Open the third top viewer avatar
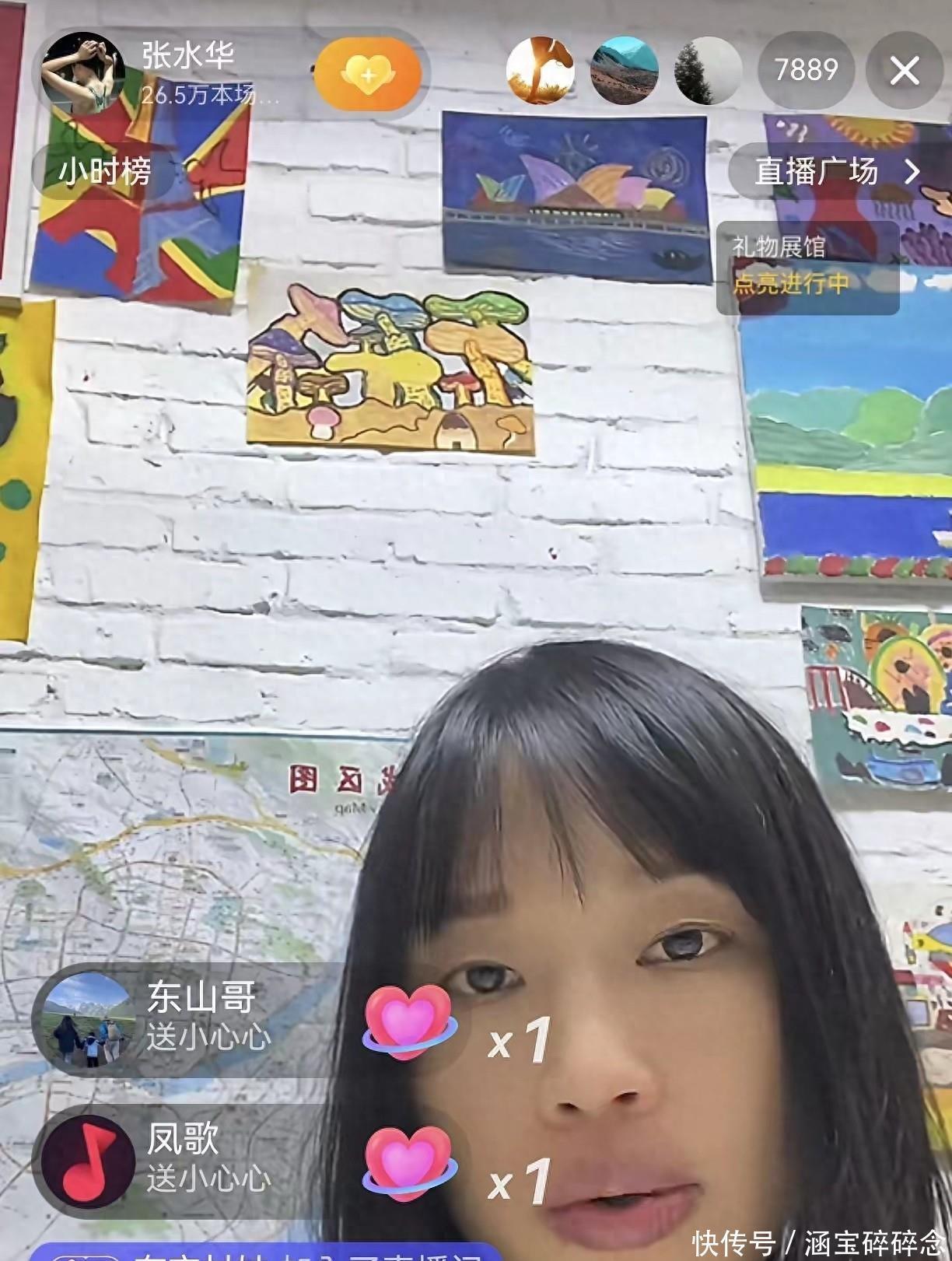The width and height of the screenshot is (952, 1261). (707, 71)
